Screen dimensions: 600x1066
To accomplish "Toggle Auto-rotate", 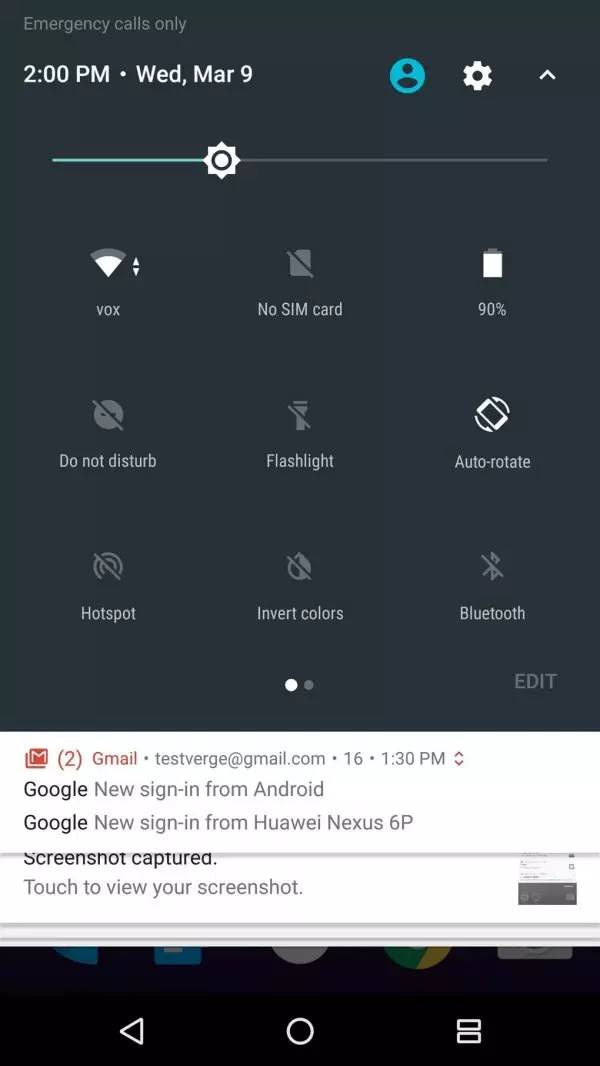I will [x=492, y=434].
